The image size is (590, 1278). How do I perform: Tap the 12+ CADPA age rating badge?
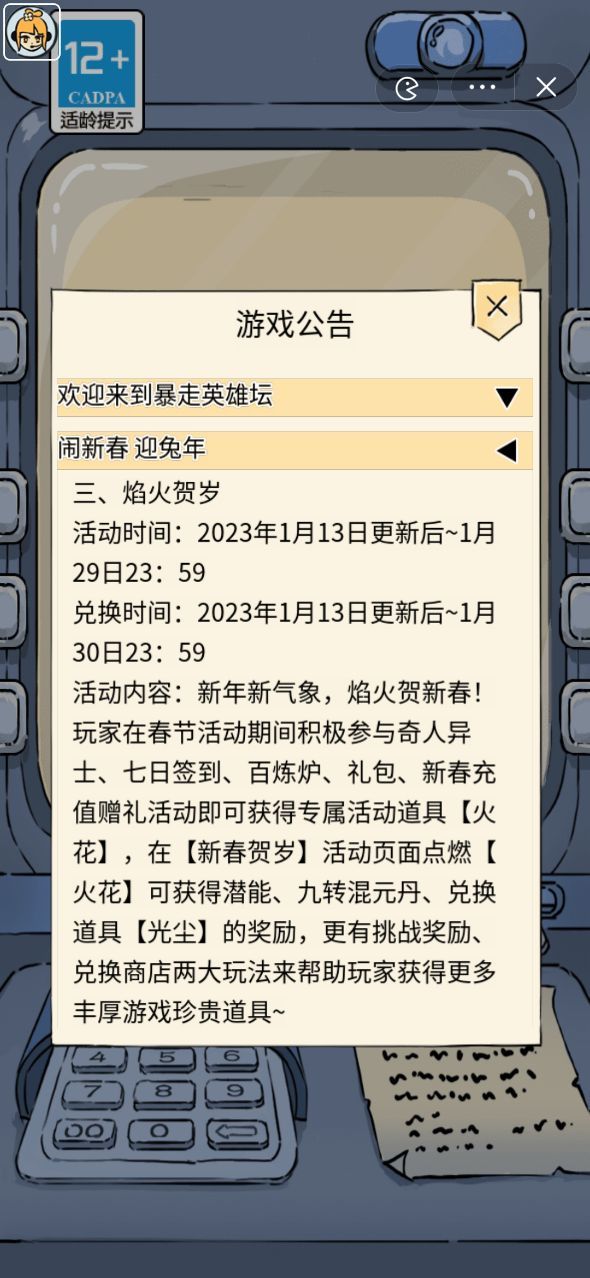coord(98,72)
